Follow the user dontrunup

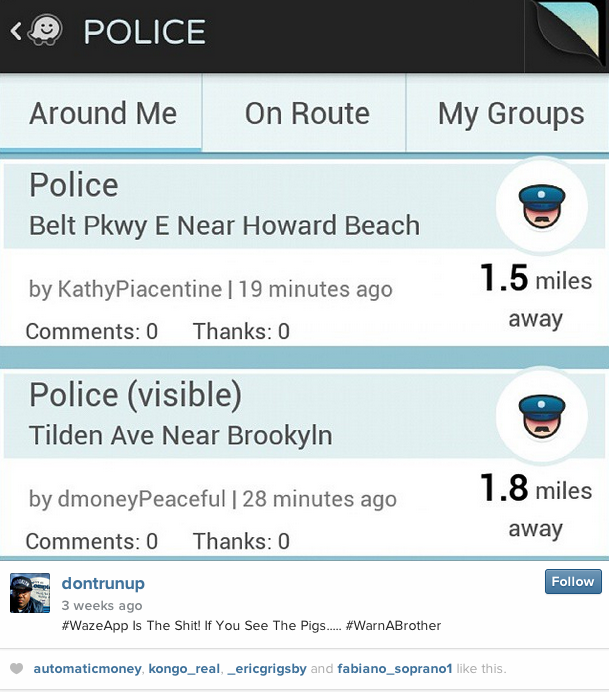[573, 581]
